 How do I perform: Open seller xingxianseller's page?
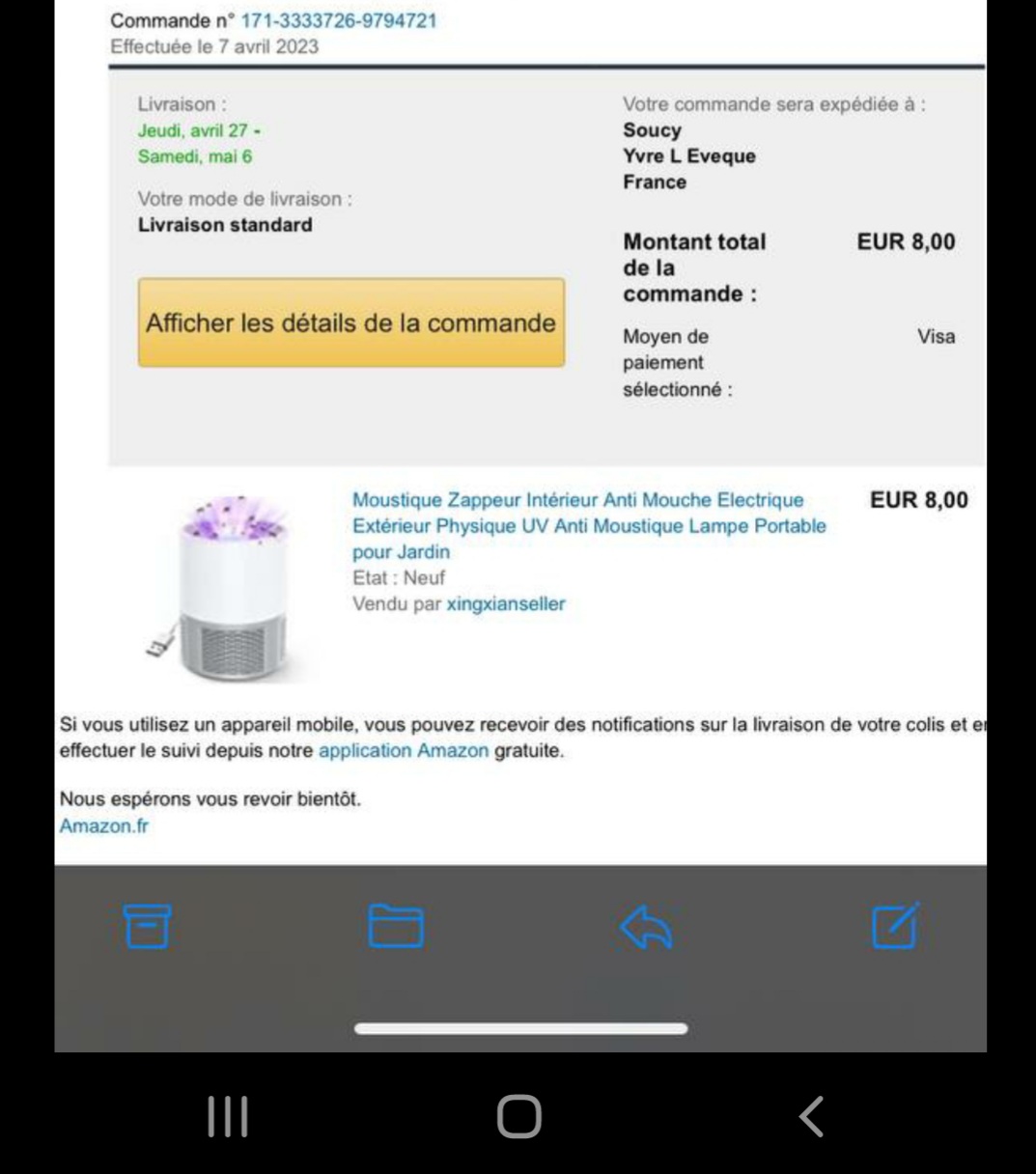[505, 604]
